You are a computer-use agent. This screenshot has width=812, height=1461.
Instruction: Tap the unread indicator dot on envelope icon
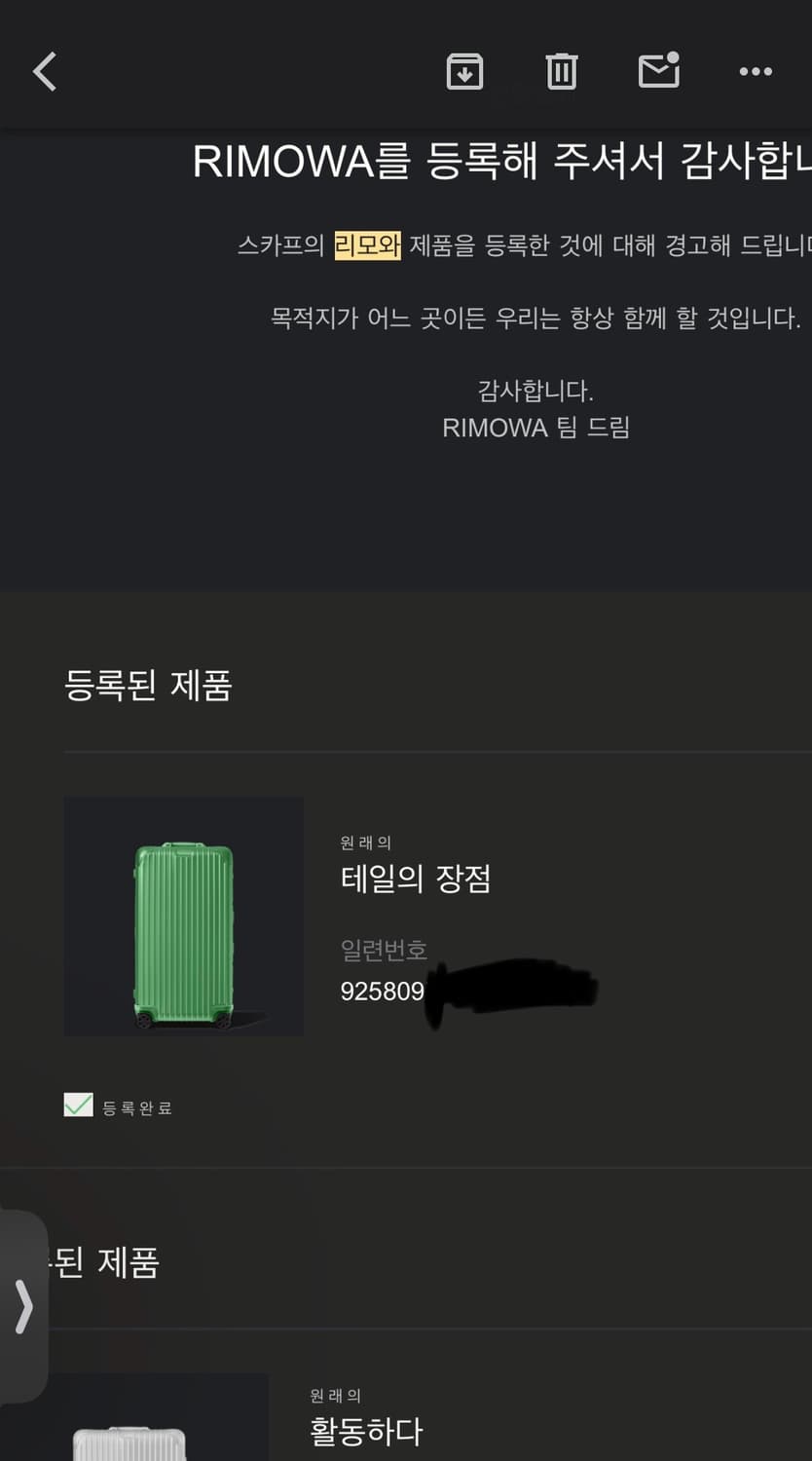[673, 57]
